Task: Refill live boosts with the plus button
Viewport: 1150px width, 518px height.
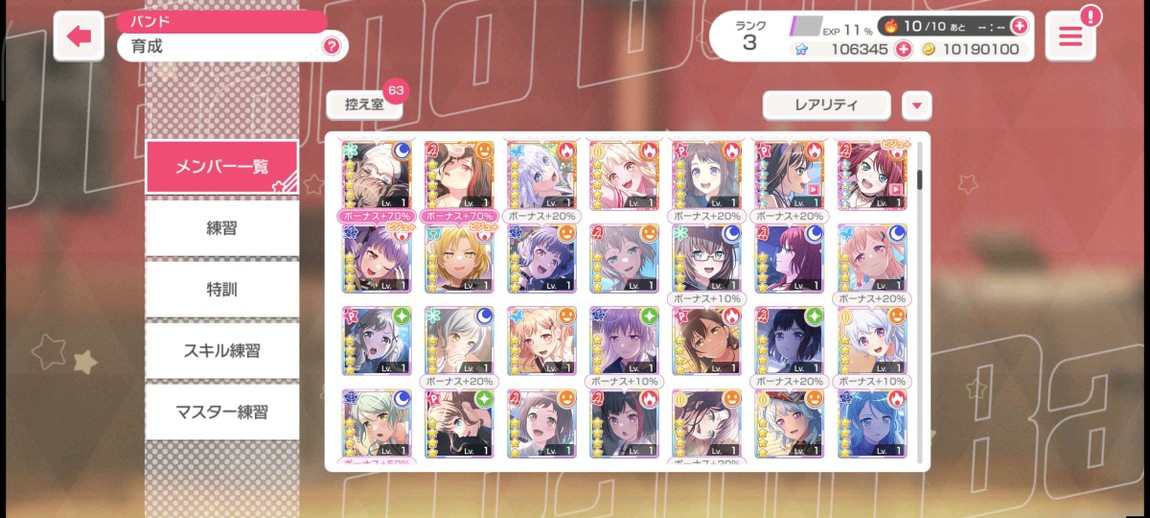Action: tap(1019, 26)
